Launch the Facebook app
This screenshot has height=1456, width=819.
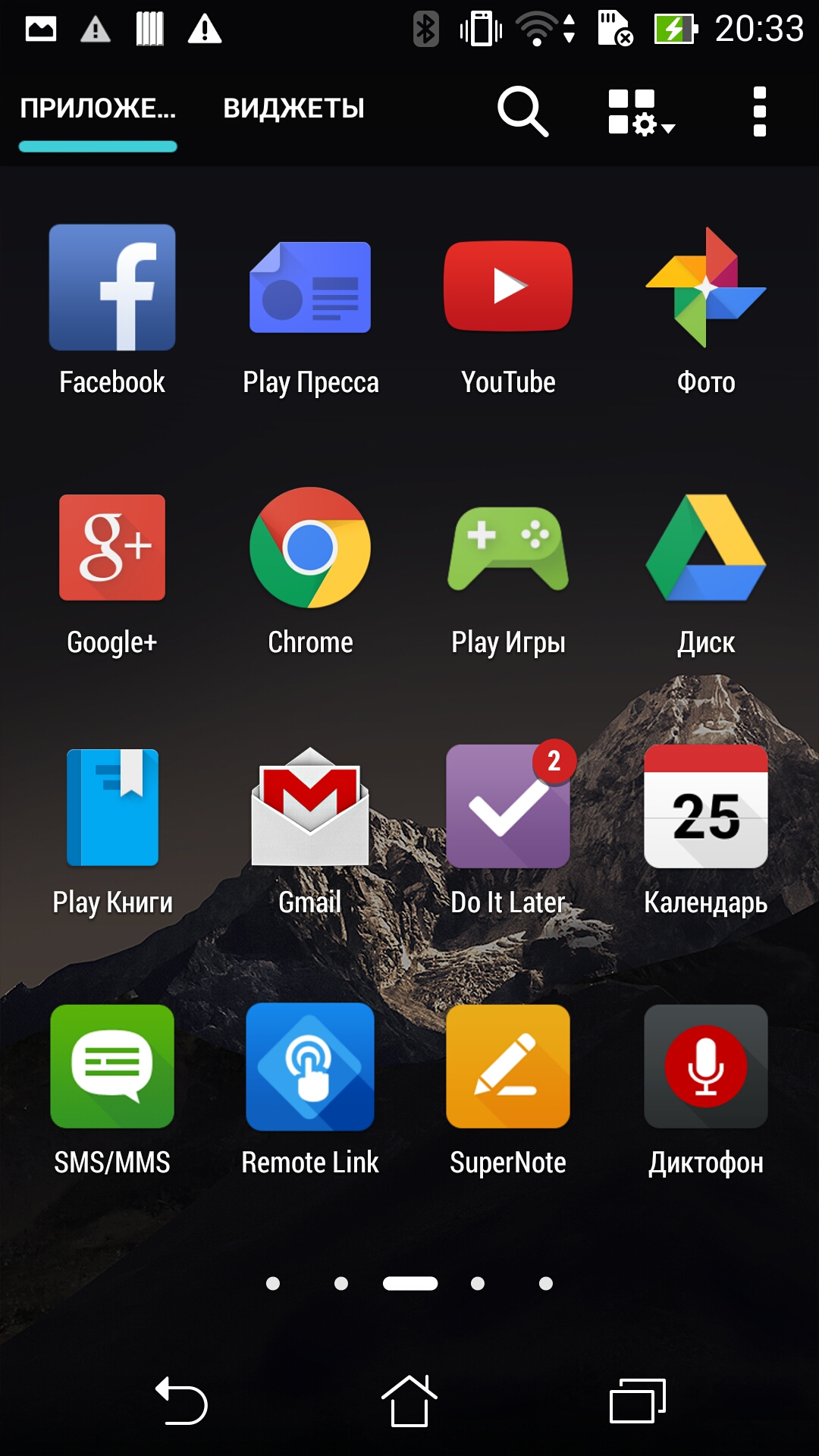coord(112,288)
